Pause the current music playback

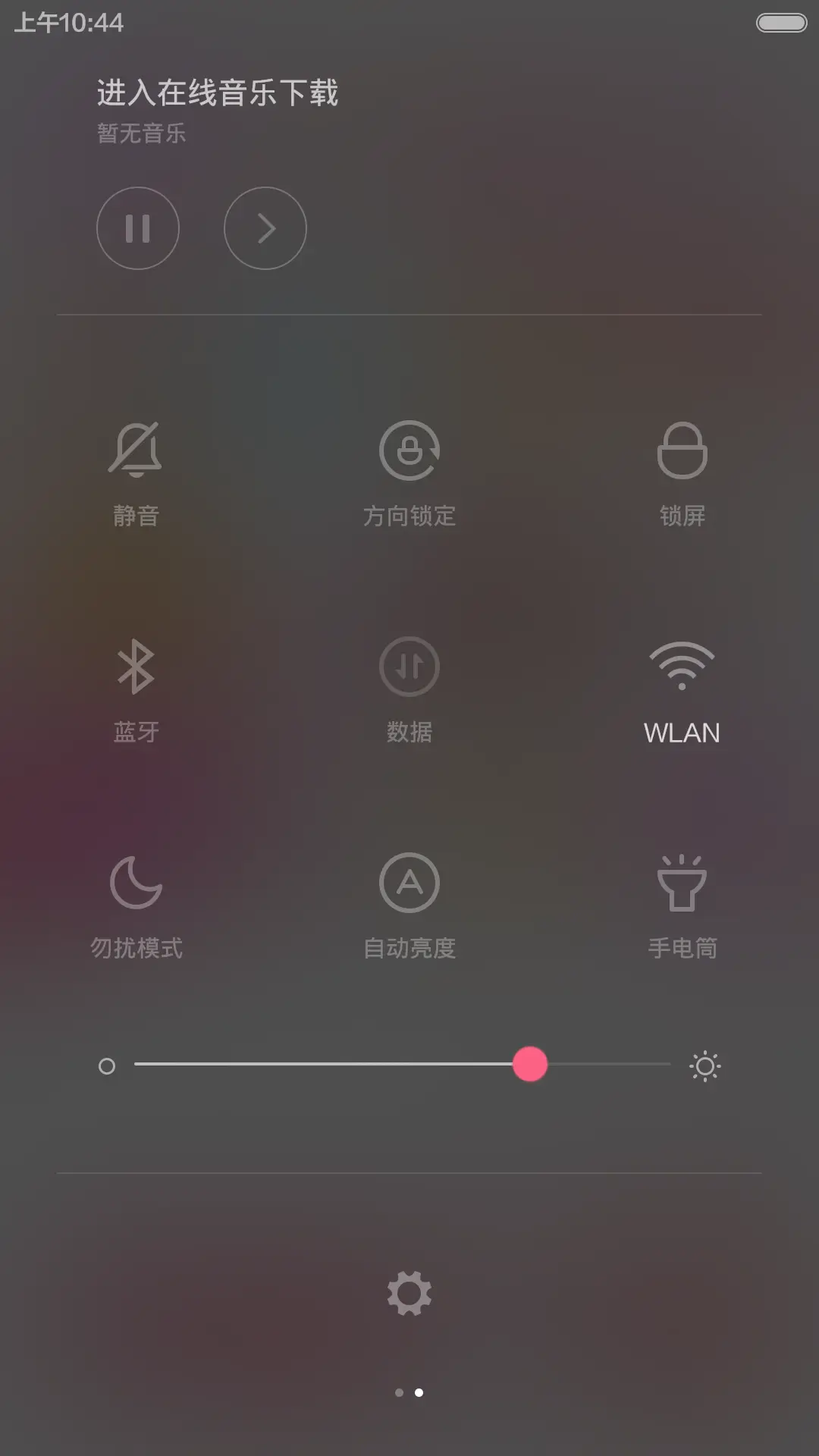click(138, 228)
